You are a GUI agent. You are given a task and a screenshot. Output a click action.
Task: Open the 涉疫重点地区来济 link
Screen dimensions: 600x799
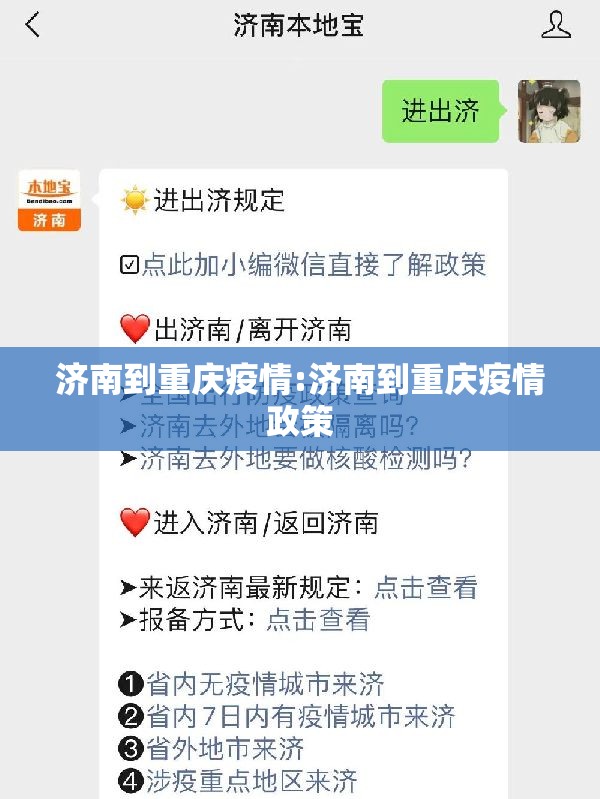[x=251, y=779]
